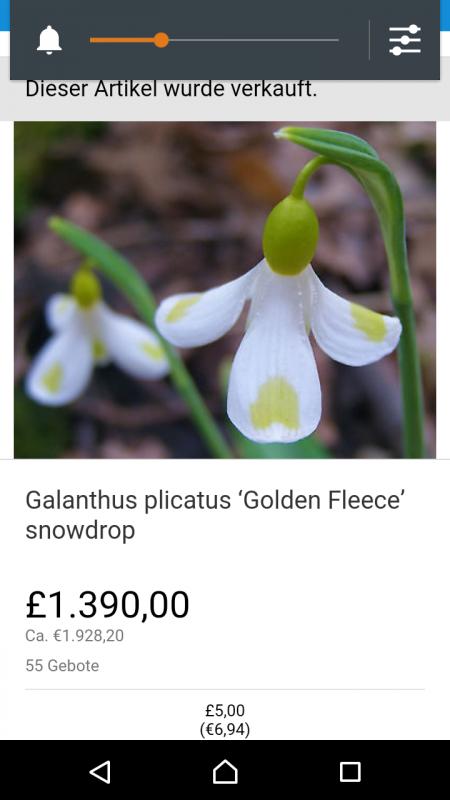Tap the notification volume bell icon
The image size is (450, 800).
(49, 40)
